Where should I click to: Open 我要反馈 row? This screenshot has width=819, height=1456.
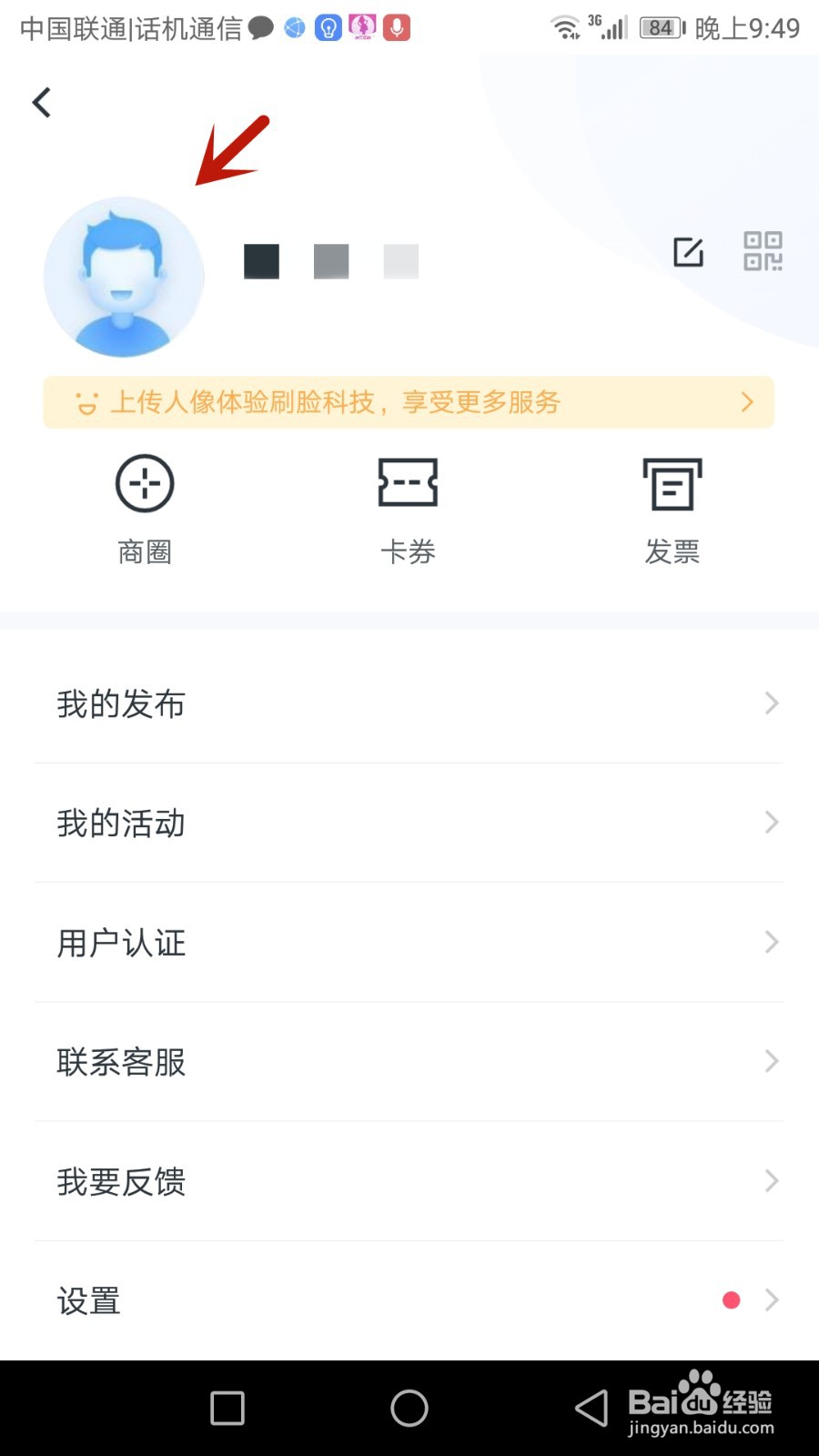tap(409, 1181)
